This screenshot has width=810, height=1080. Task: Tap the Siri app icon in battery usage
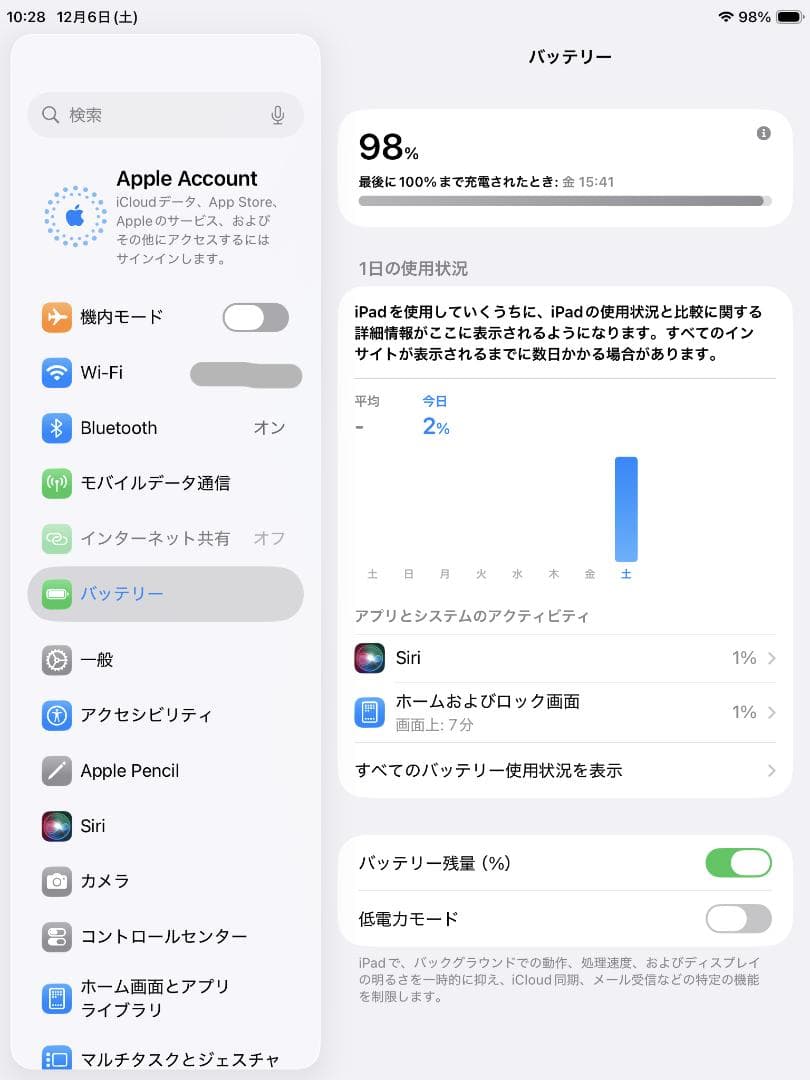pos(370,658)
